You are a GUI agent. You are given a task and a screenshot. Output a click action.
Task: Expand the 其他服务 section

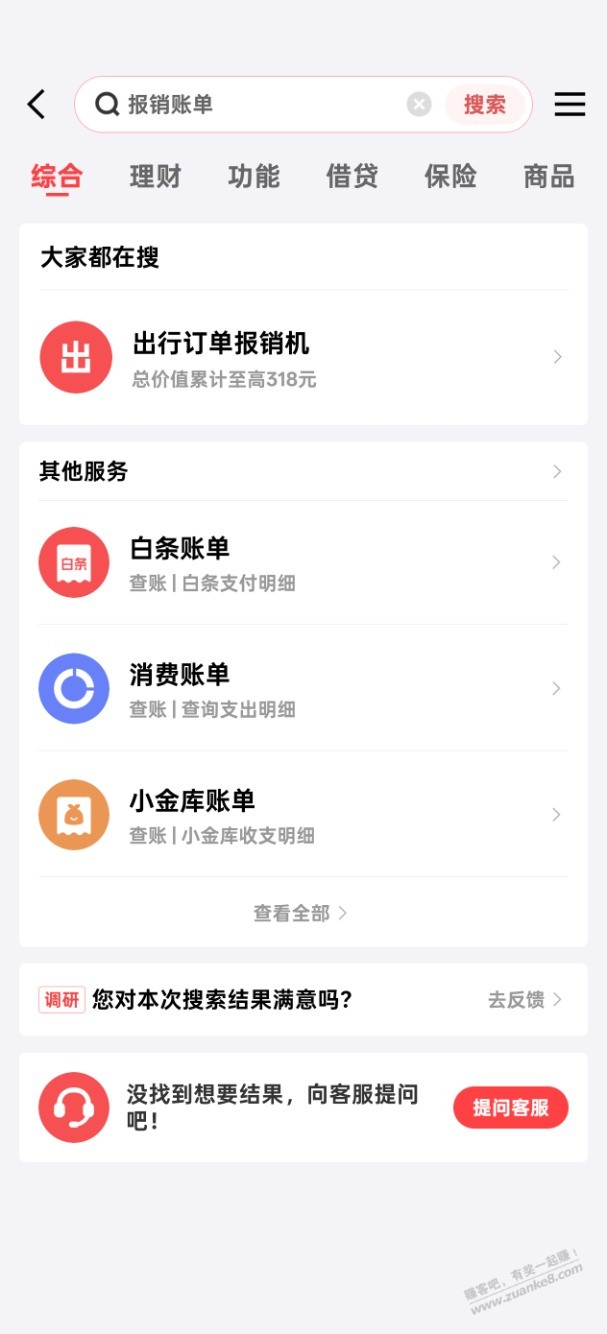557,471
